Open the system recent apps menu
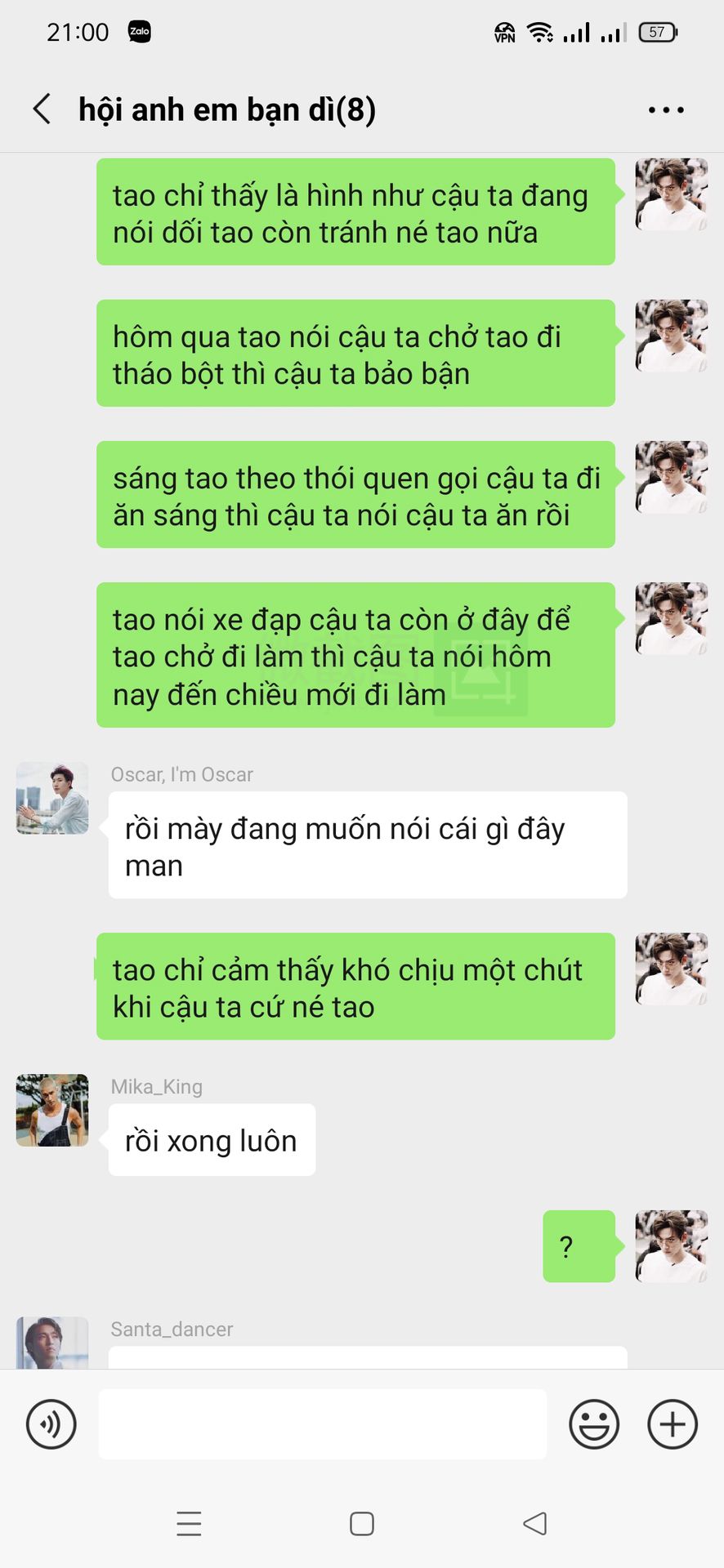Image resolution: width=724 pixels, height=1568 pixels. (189, 1524)
